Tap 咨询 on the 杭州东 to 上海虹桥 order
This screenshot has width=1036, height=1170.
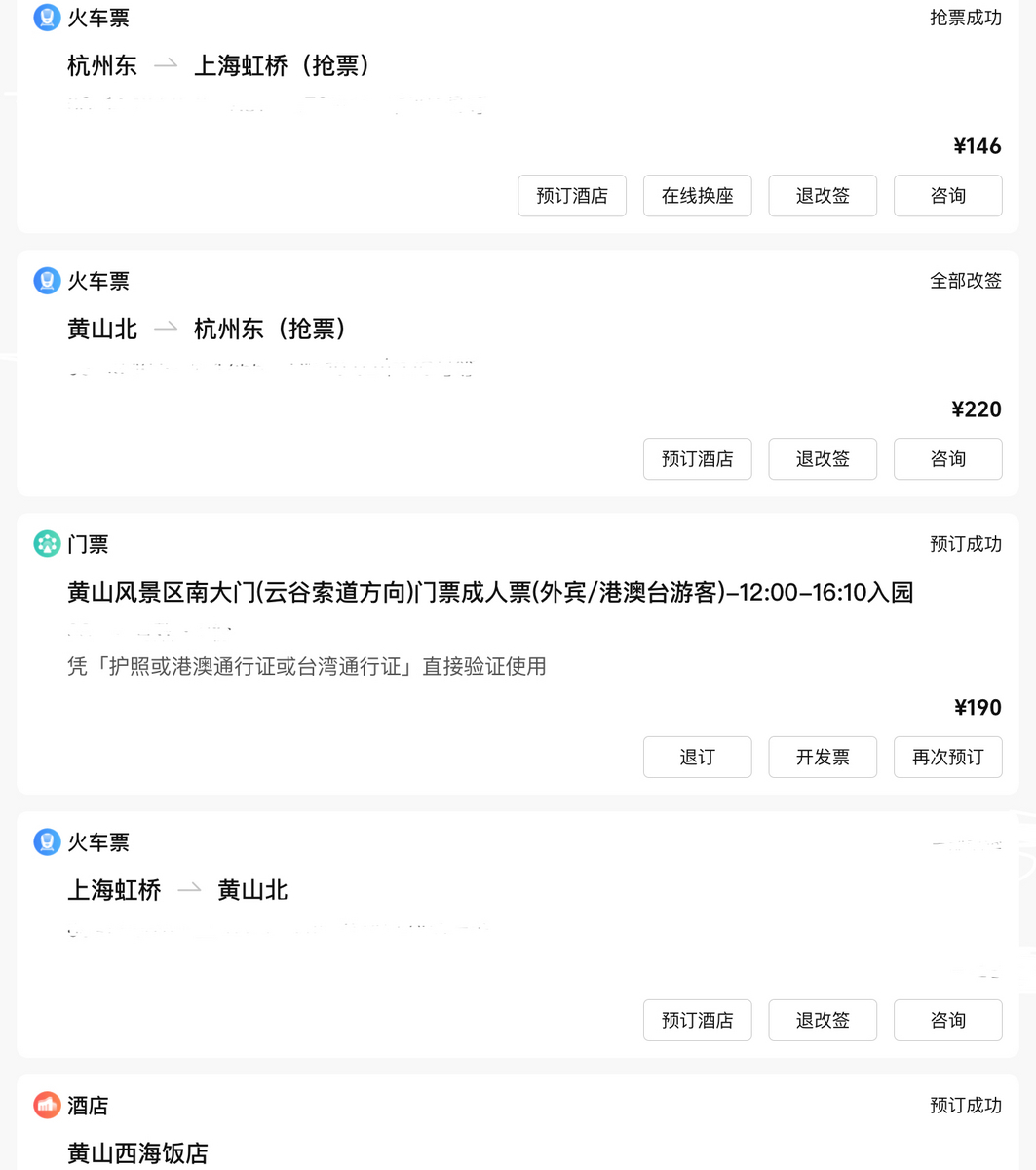click(948, 196)
